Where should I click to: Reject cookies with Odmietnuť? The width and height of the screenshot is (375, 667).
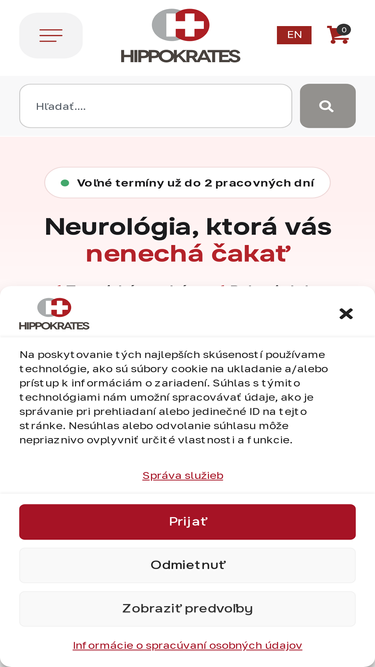[x=188, y=565]
